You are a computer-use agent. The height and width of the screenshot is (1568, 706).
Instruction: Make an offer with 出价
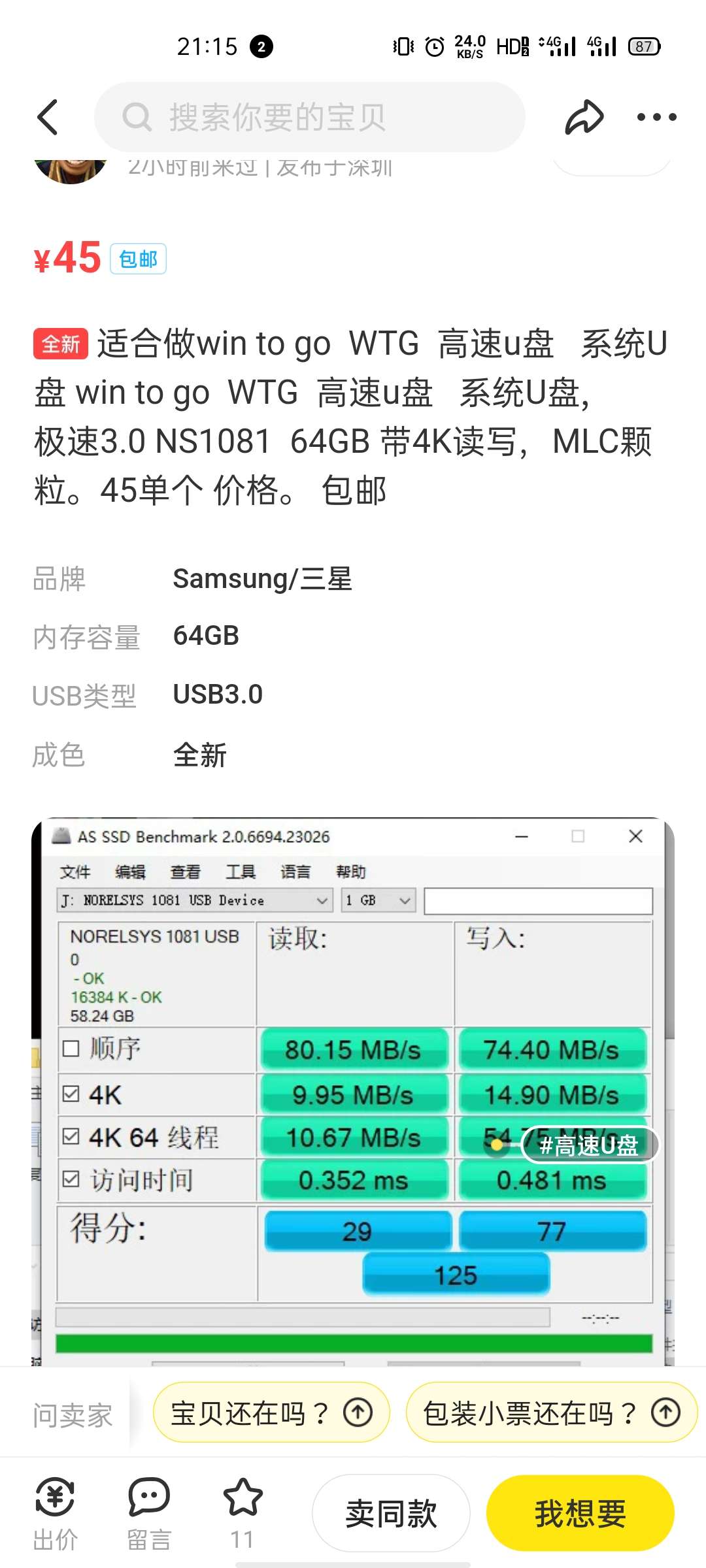click(x=56, y=1513)
